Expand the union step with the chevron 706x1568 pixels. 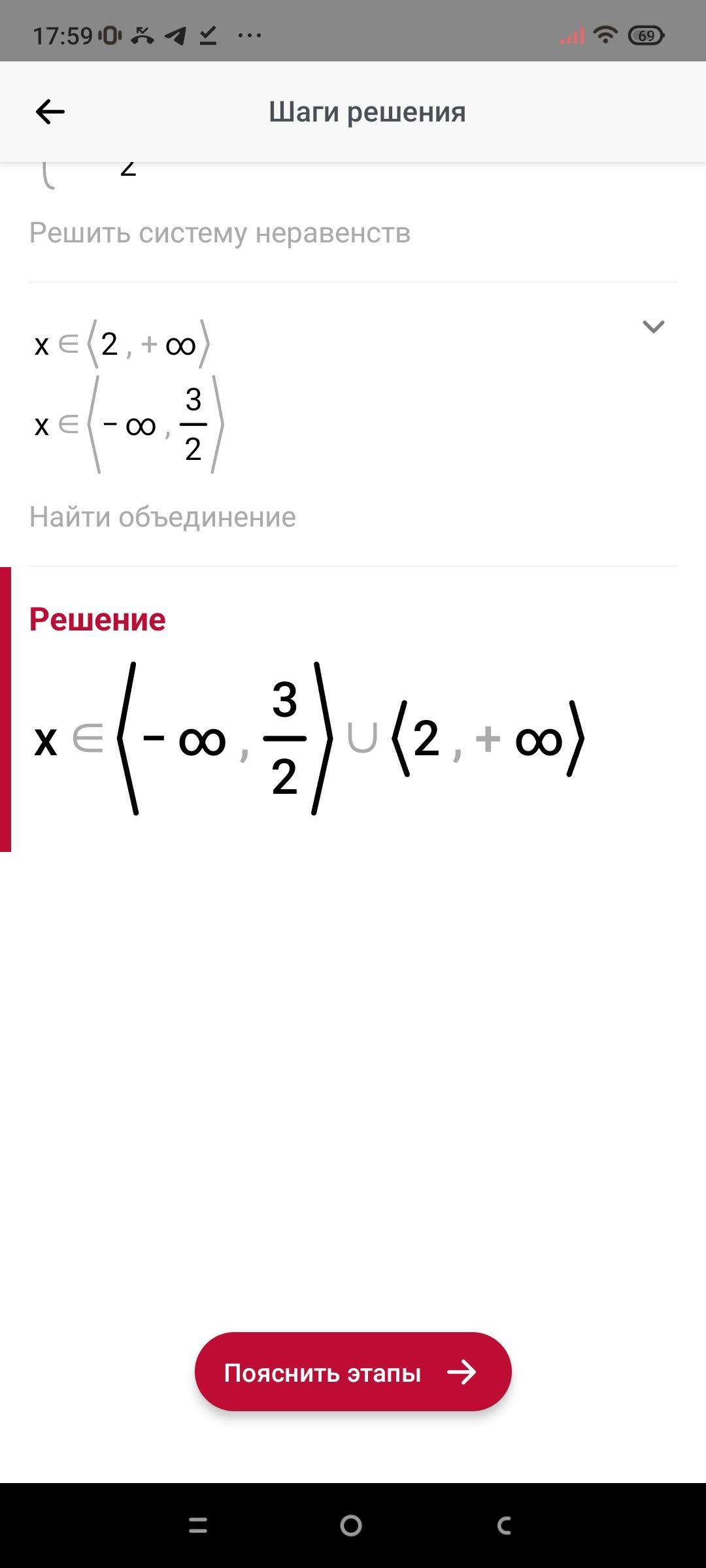(x=653, y=327)
